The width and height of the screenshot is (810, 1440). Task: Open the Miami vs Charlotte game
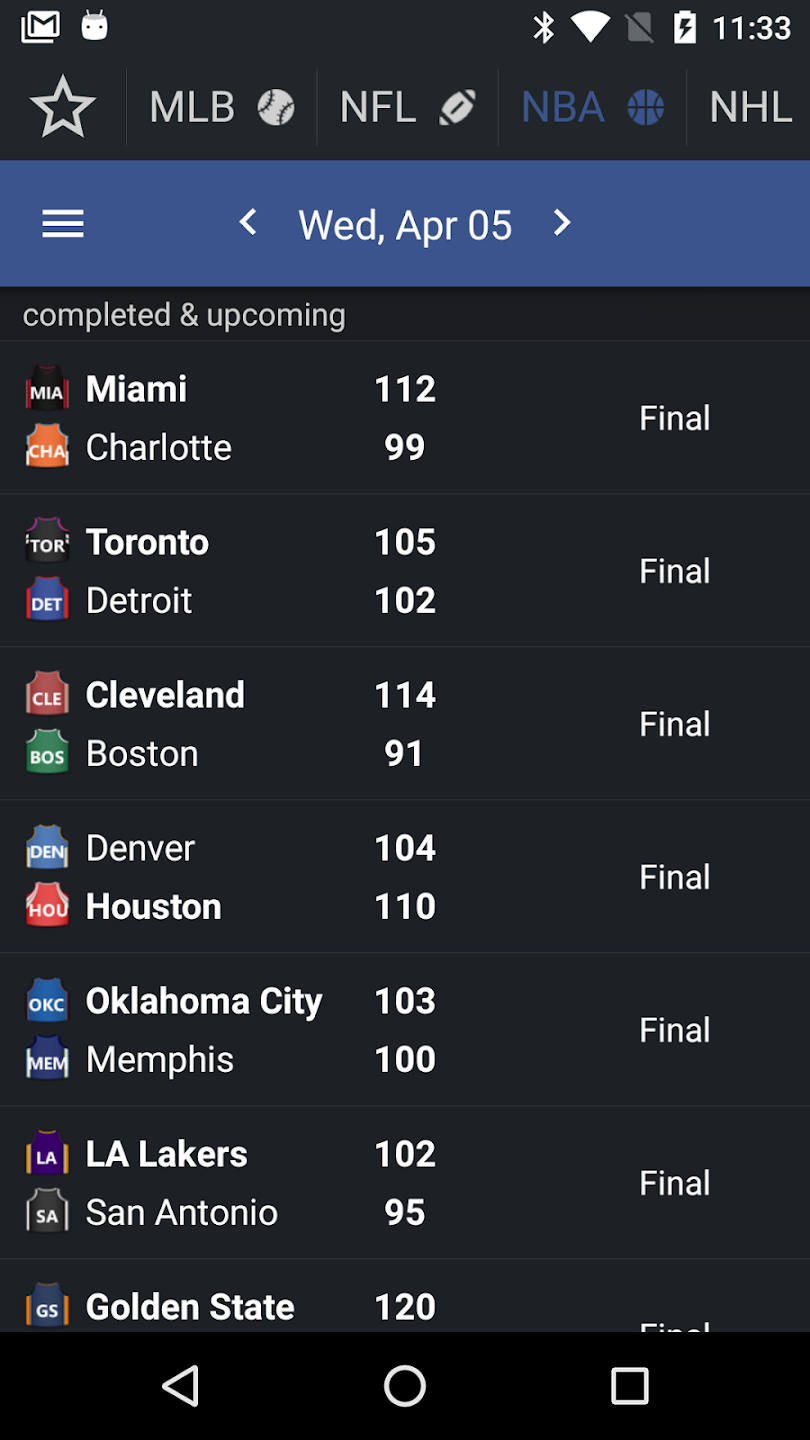click(x=405, y=417)
